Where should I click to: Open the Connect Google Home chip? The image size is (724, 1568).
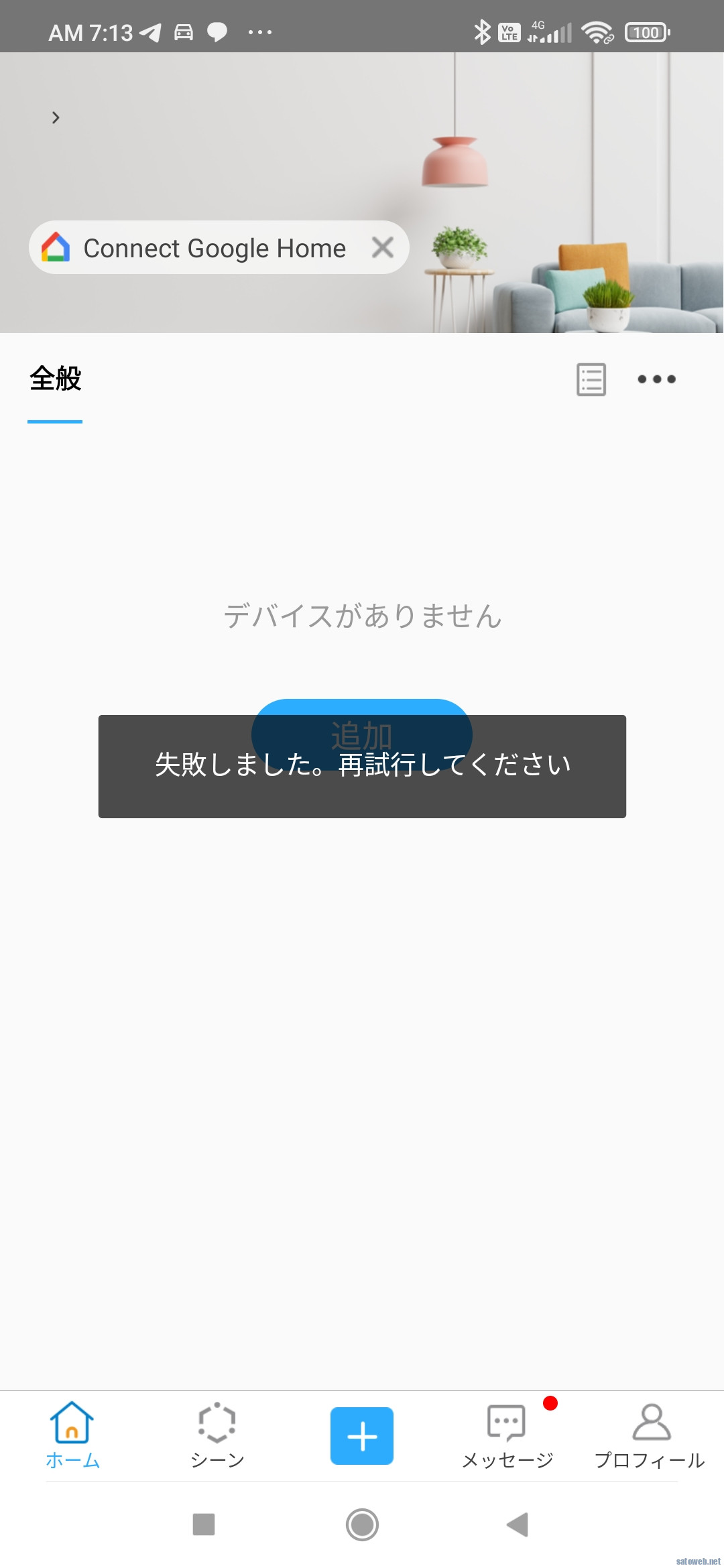point(201,248)
